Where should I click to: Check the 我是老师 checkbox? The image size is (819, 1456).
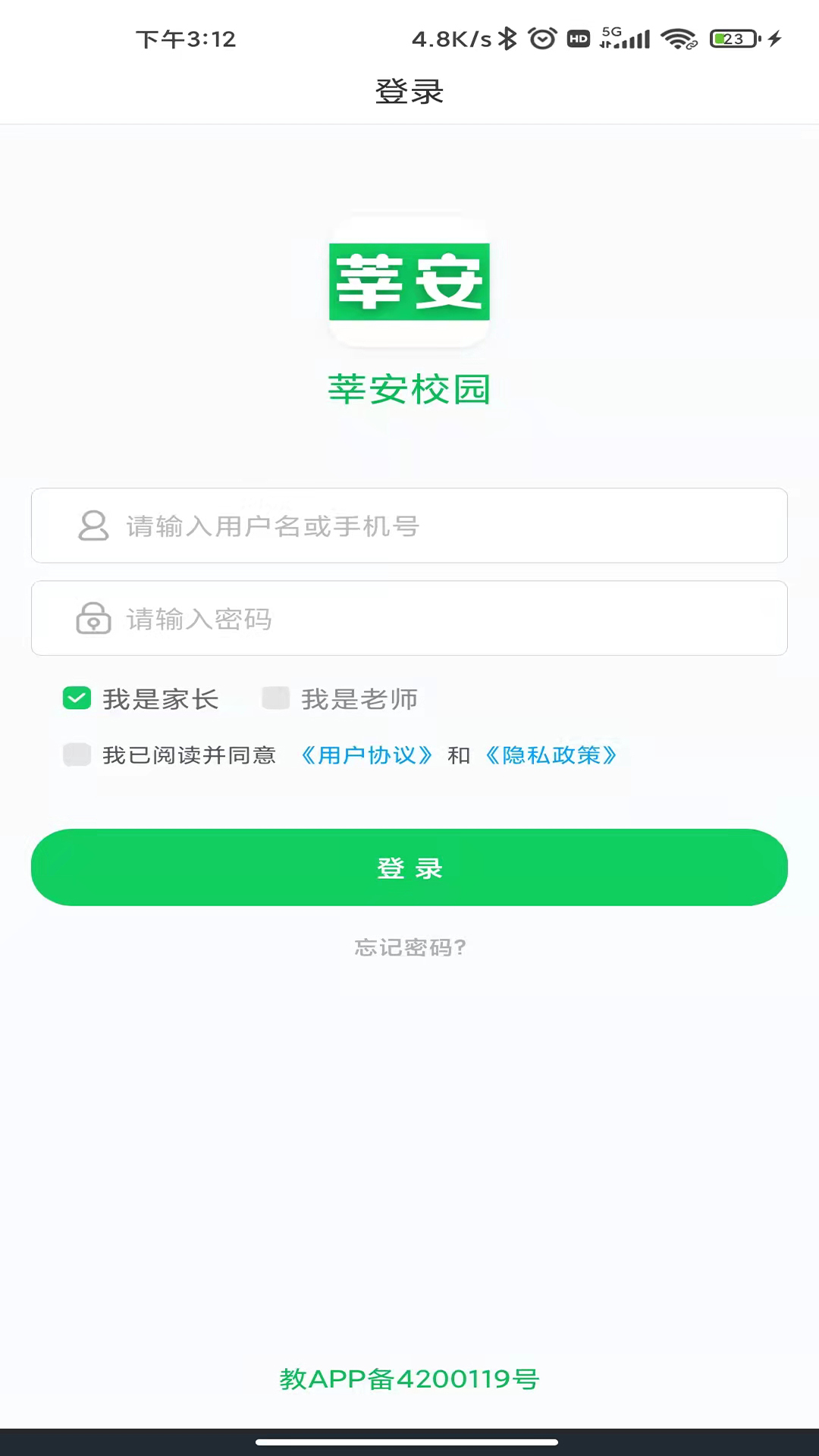coord(275,698)
